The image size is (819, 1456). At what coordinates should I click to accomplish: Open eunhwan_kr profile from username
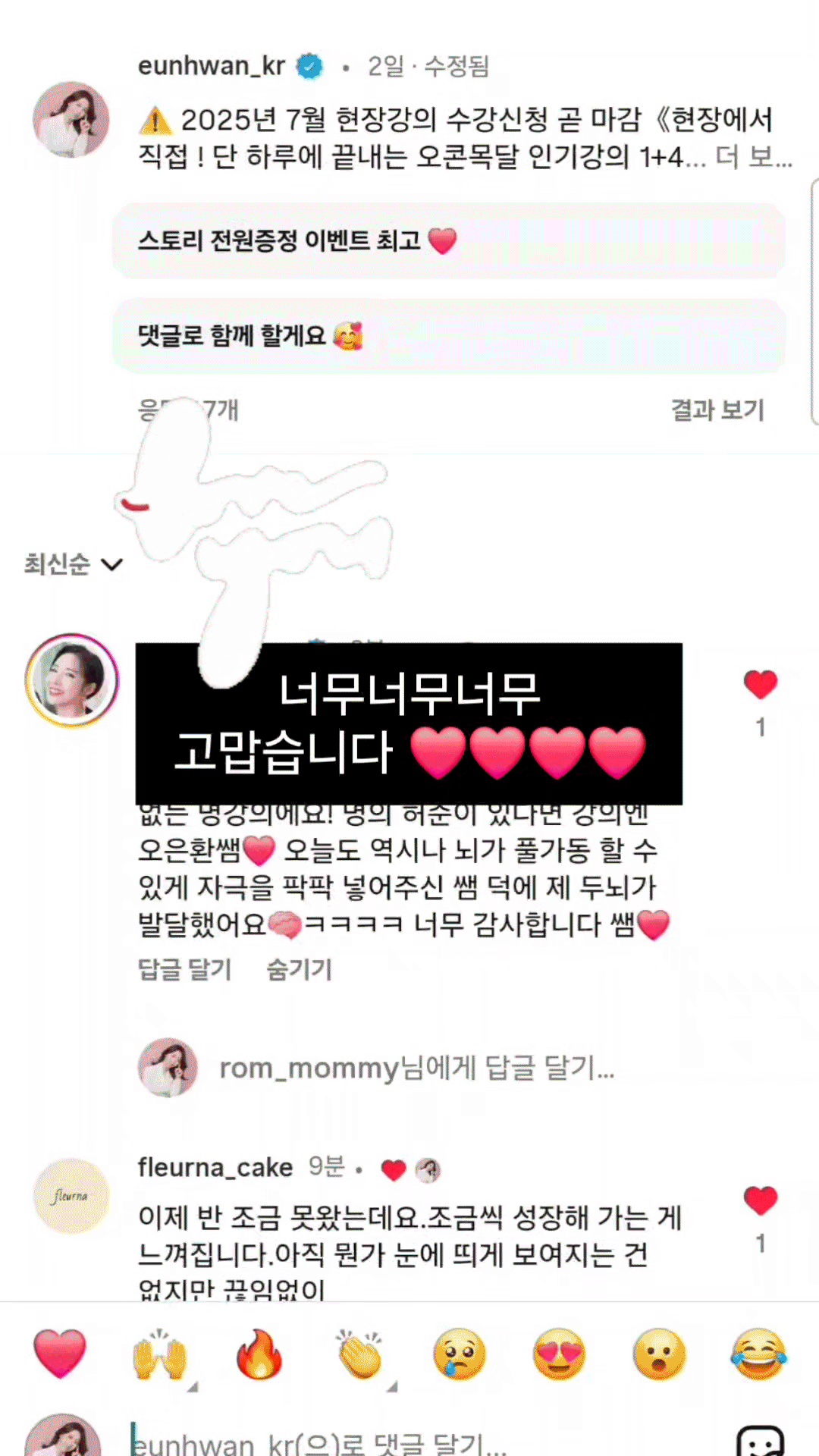pos(211,67)
